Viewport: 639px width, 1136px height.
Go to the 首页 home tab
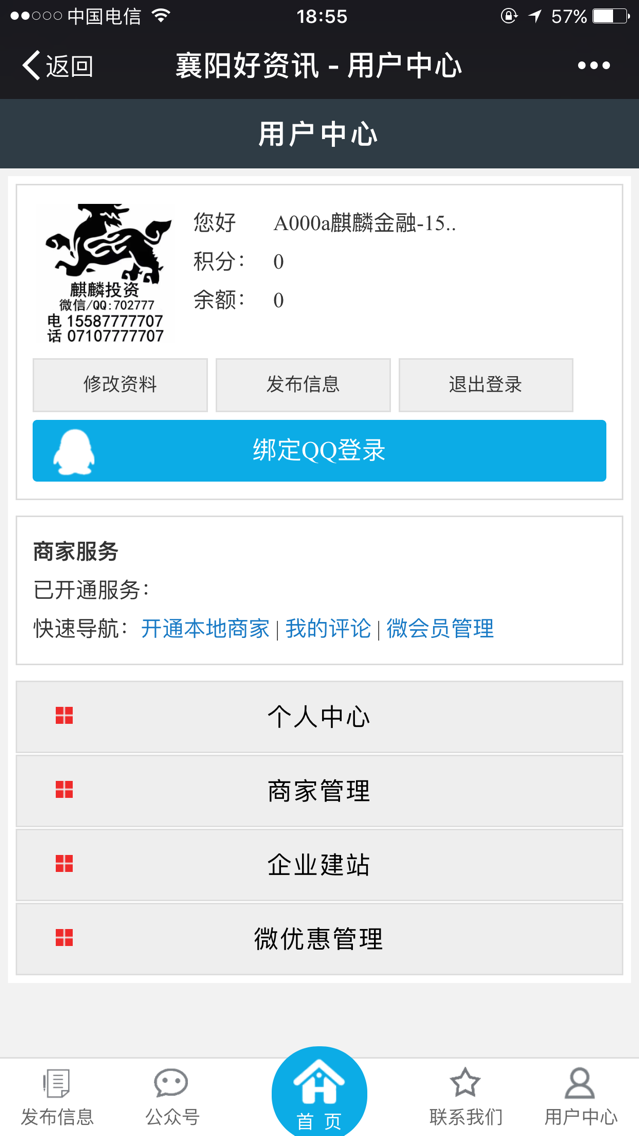click(x=319, y=1095)
